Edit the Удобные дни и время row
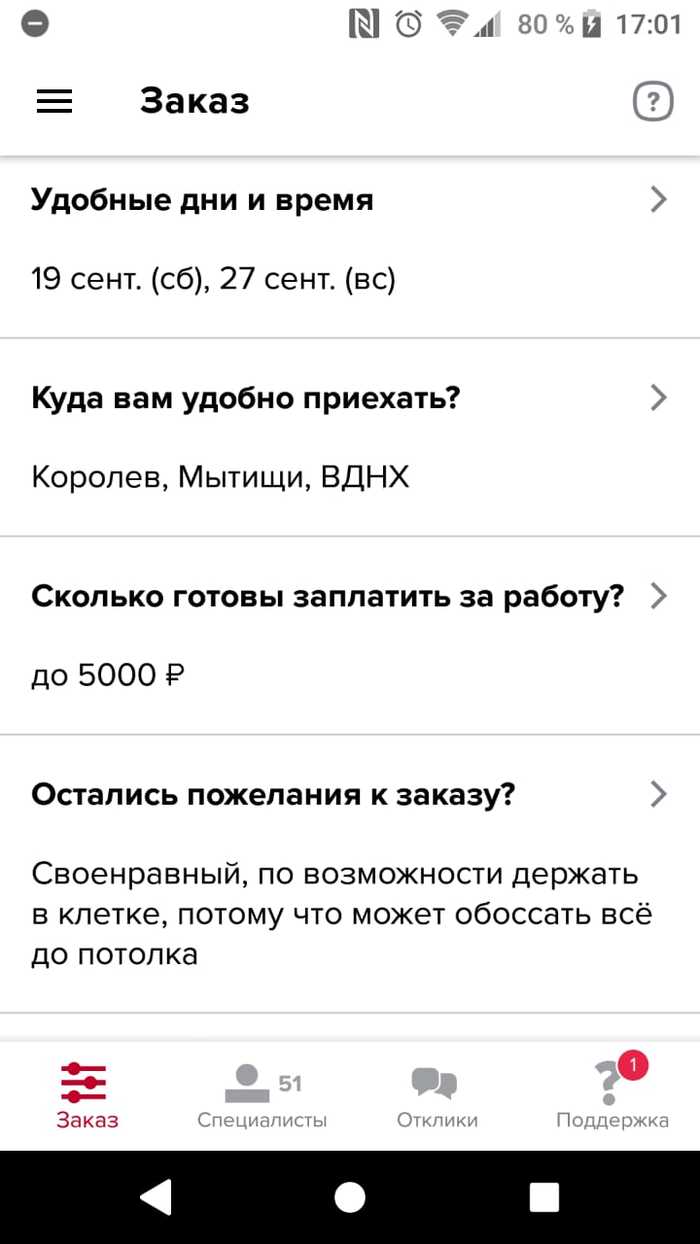The image size is (700, 1244). [350, 240]
